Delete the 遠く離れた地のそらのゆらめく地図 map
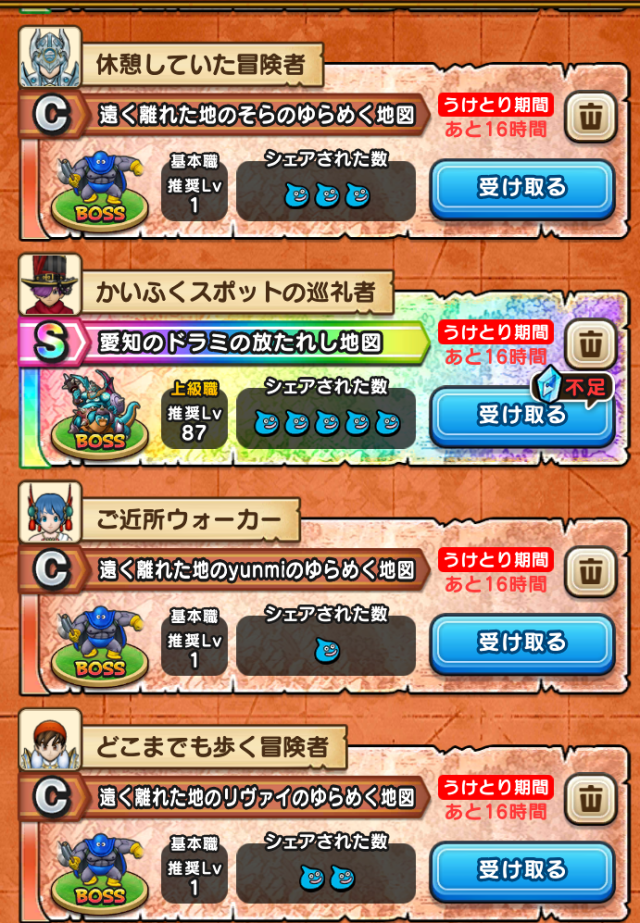Image resolution: width=640 pixels, height=923 pixels. click(x=591, y=118)
